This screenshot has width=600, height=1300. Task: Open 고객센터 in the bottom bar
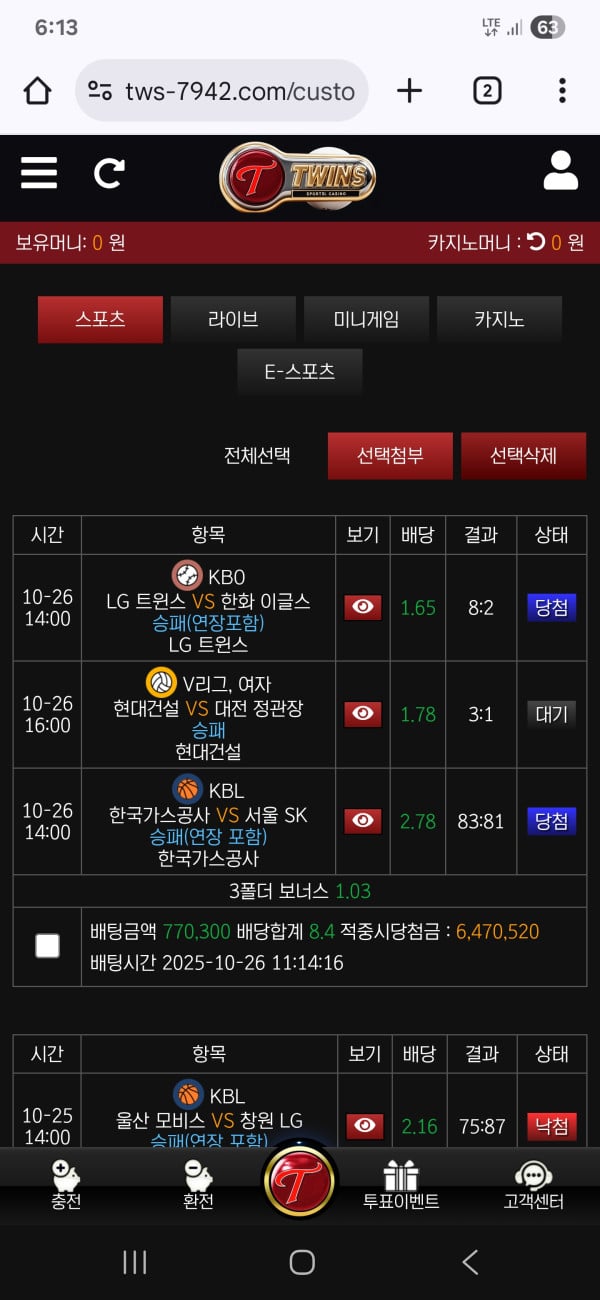coord(533,1186)
